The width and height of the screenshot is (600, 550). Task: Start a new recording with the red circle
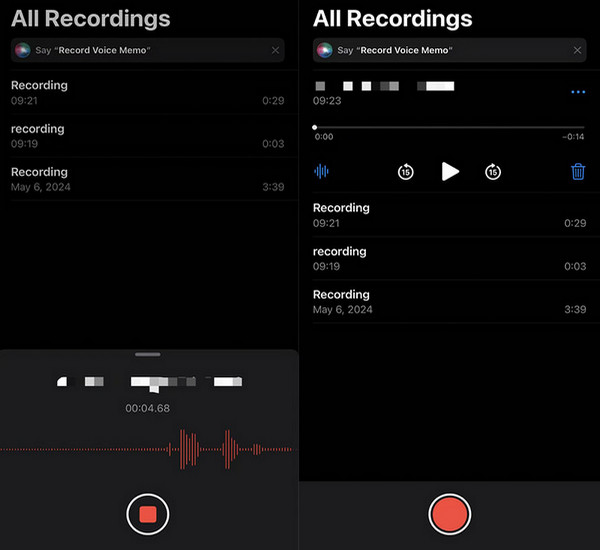coord(450,514)
